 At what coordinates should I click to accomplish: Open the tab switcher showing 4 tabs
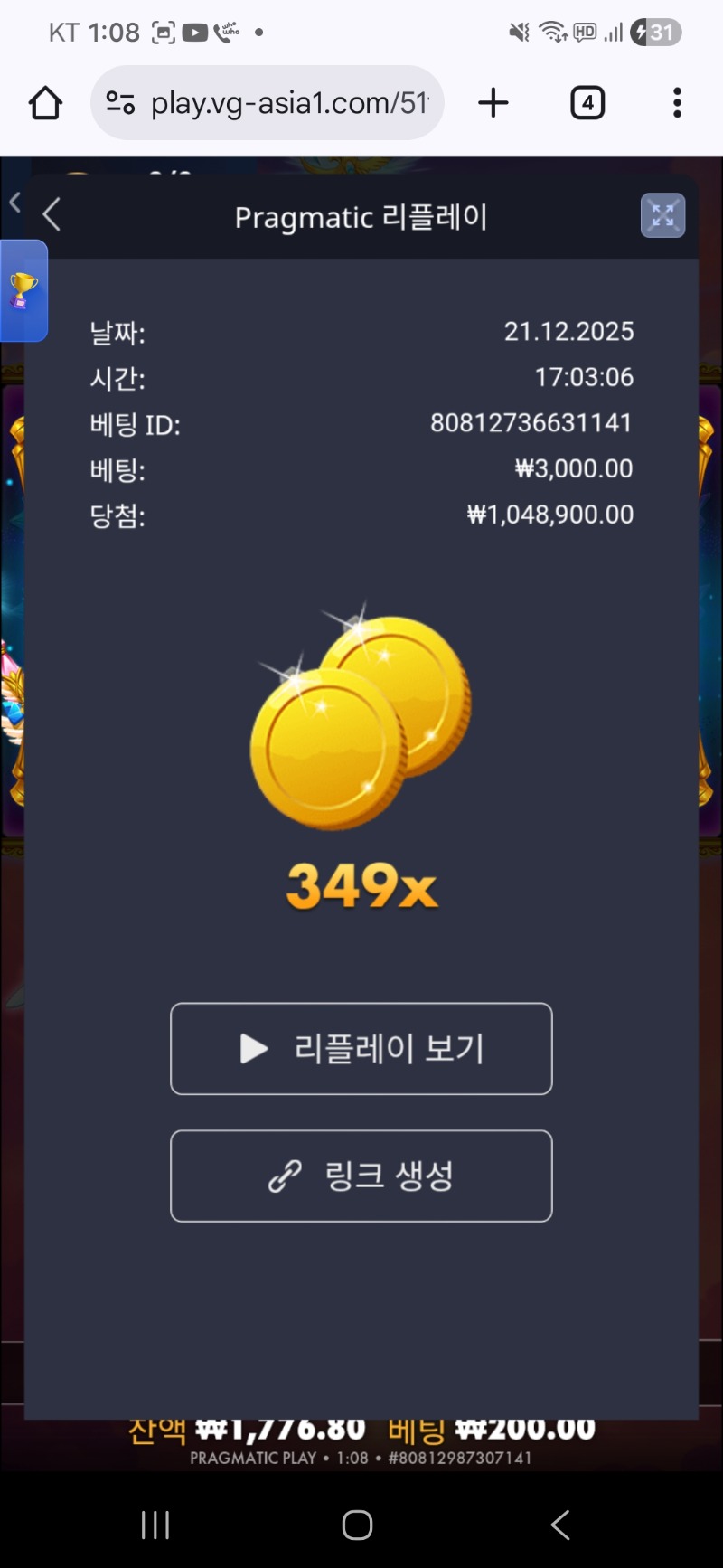click(587, 103)
